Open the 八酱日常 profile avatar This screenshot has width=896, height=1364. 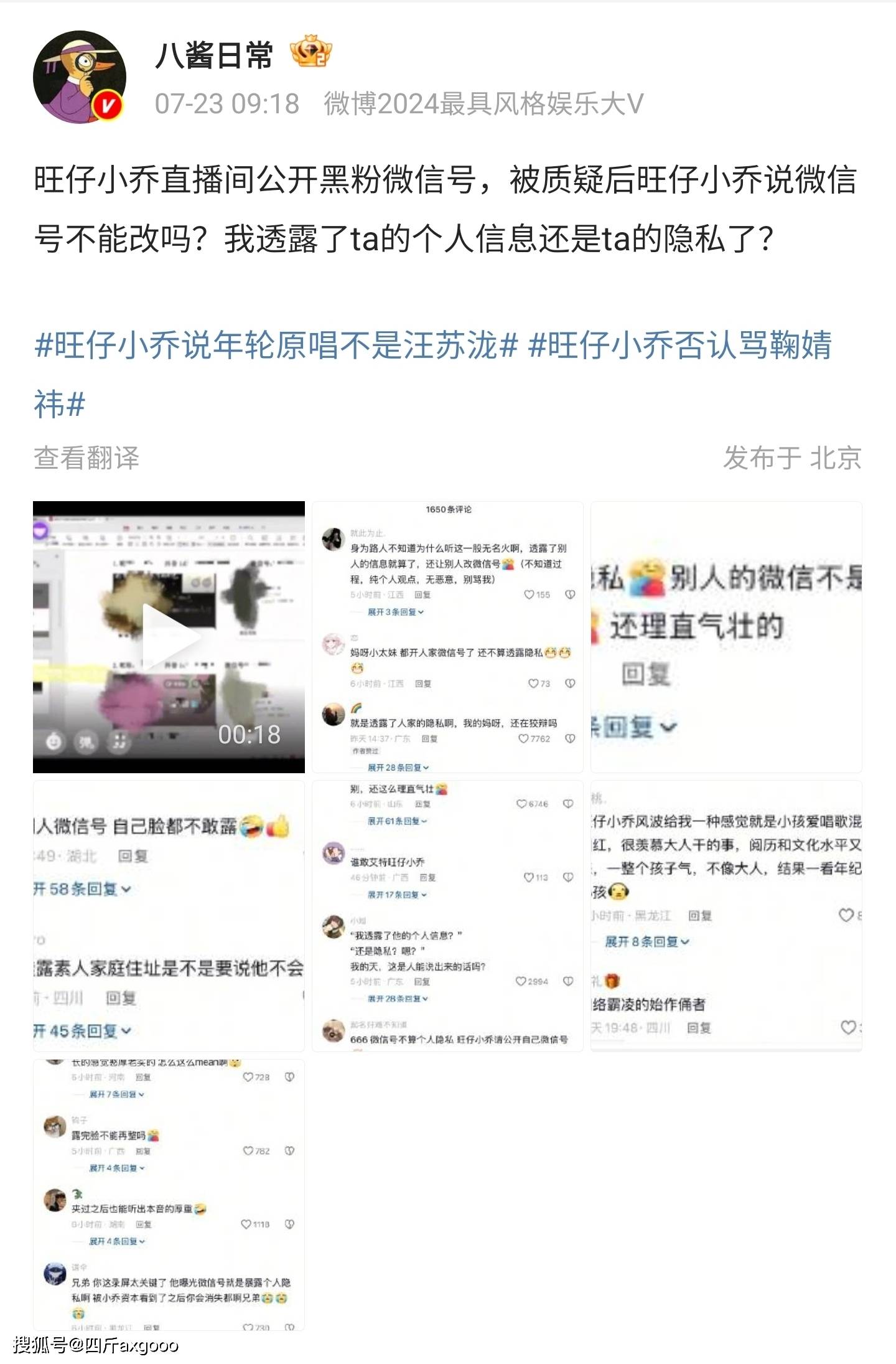point(80,77)
